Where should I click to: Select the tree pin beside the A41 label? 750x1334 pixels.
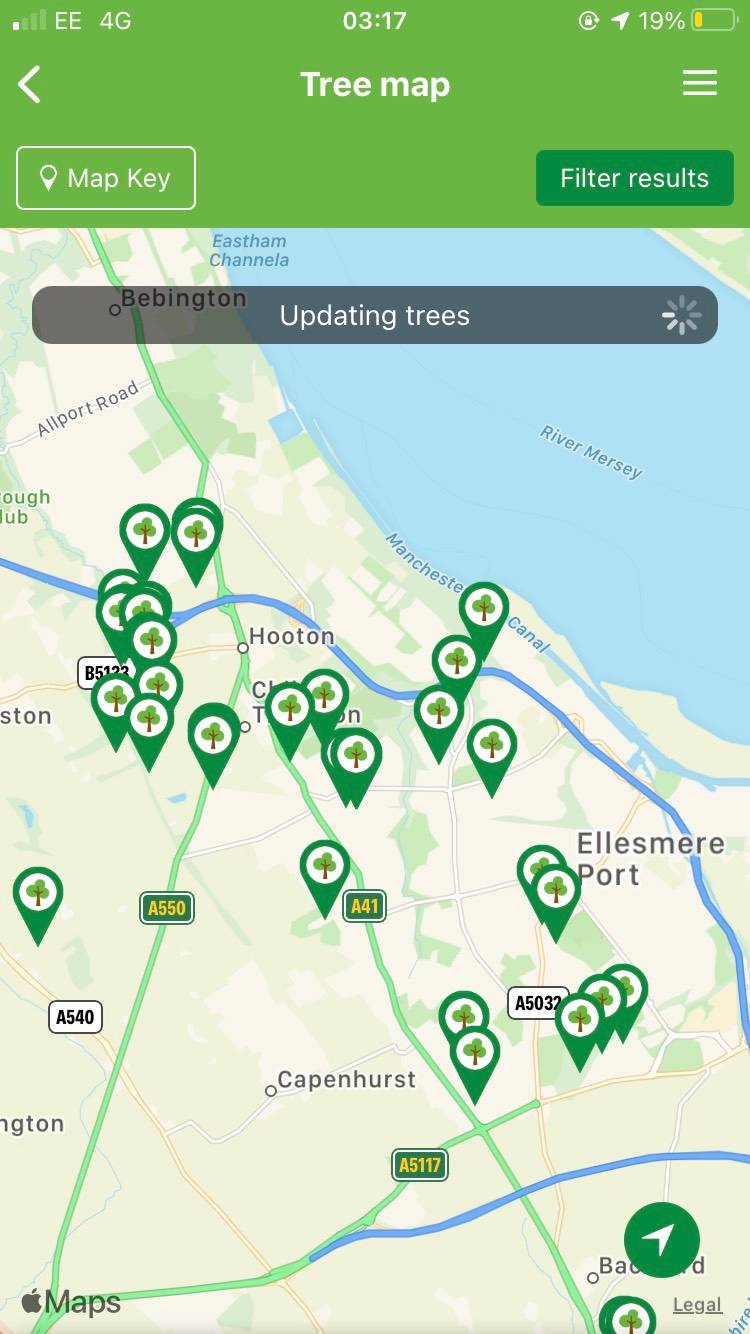pos(325,866)
